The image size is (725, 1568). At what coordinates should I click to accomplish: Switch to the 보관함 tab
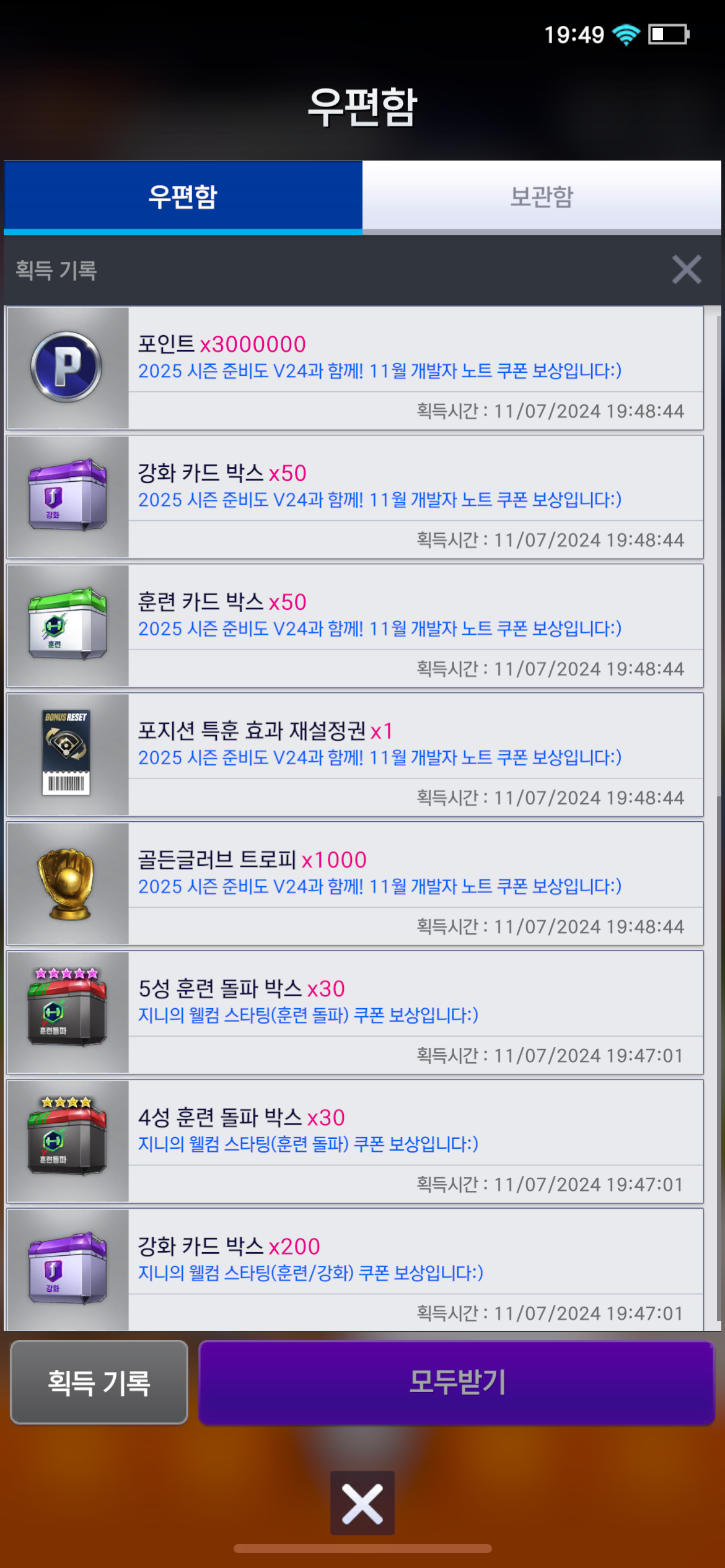pyautogui.click(x=542, y=197)
